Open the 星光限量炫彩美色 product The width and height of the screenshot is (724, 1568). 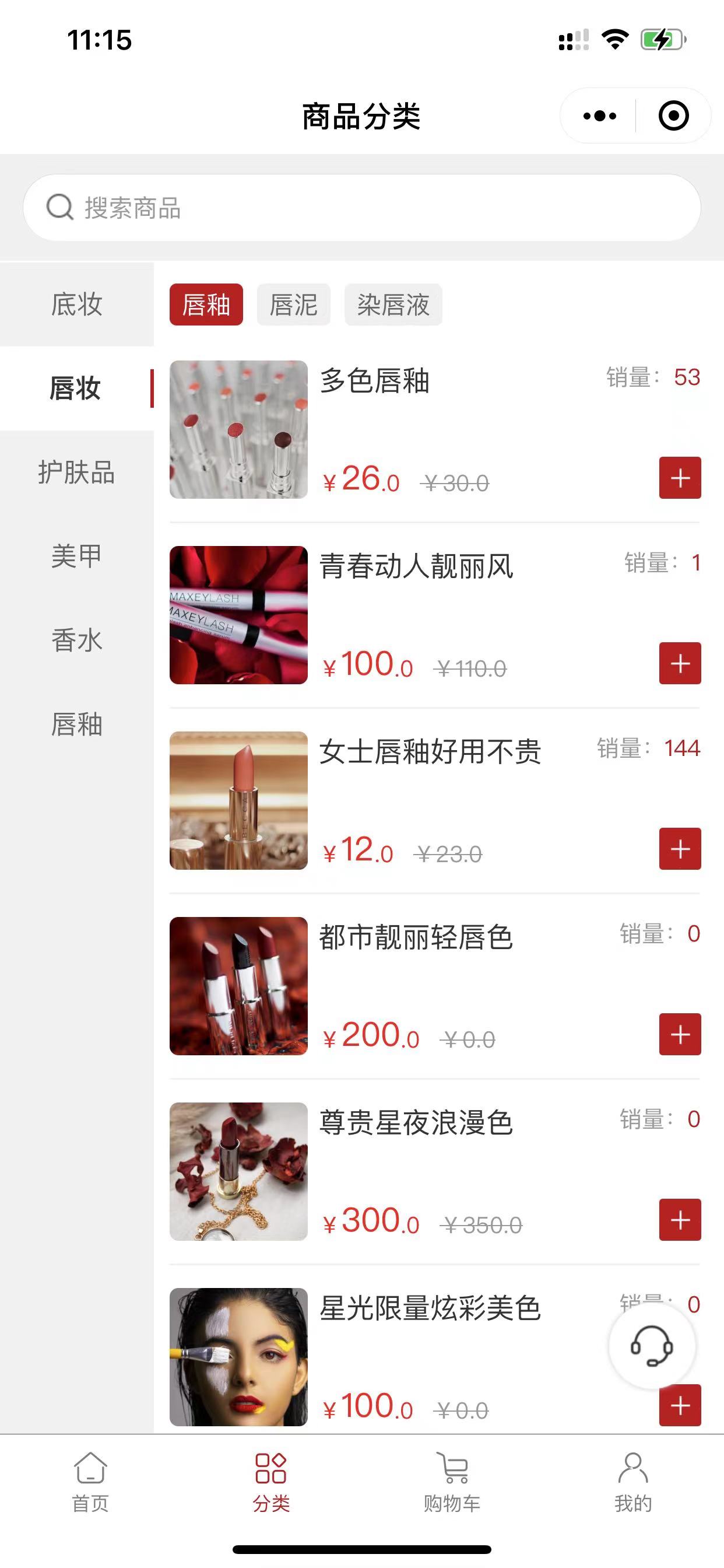tap(430, 1308)
